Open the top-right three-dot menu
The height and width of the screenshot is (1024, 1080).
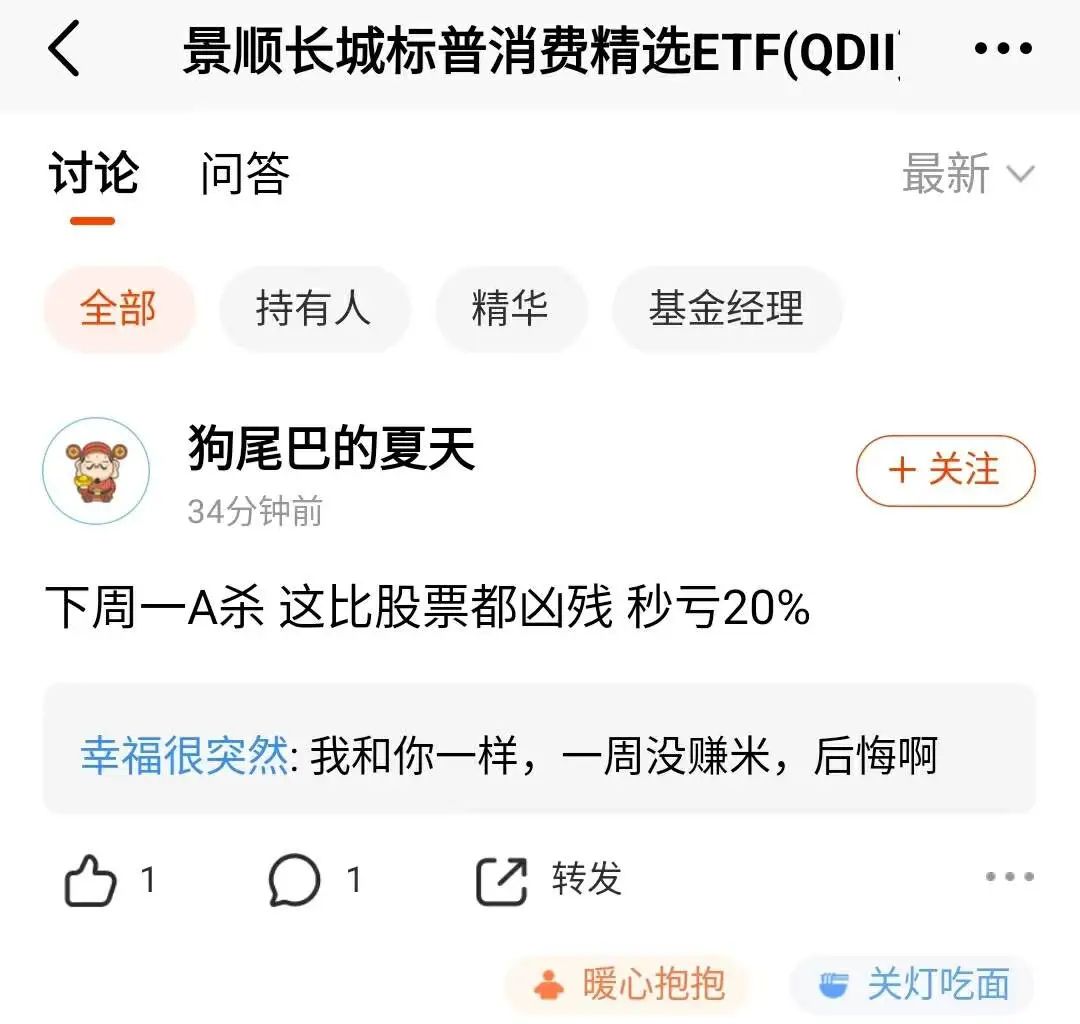(x=1002, y=49)
